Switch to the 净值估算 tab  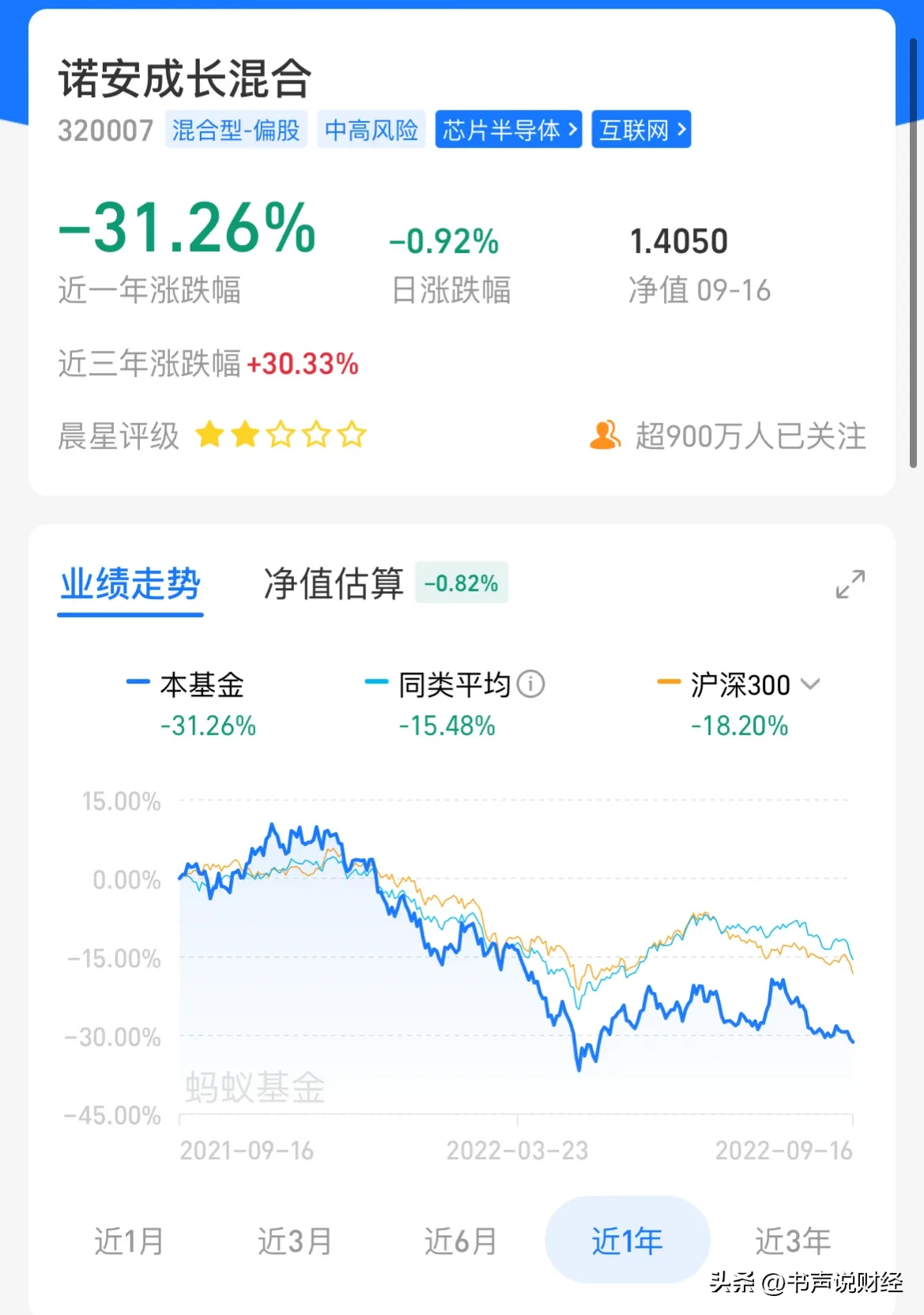click(334, 584)
